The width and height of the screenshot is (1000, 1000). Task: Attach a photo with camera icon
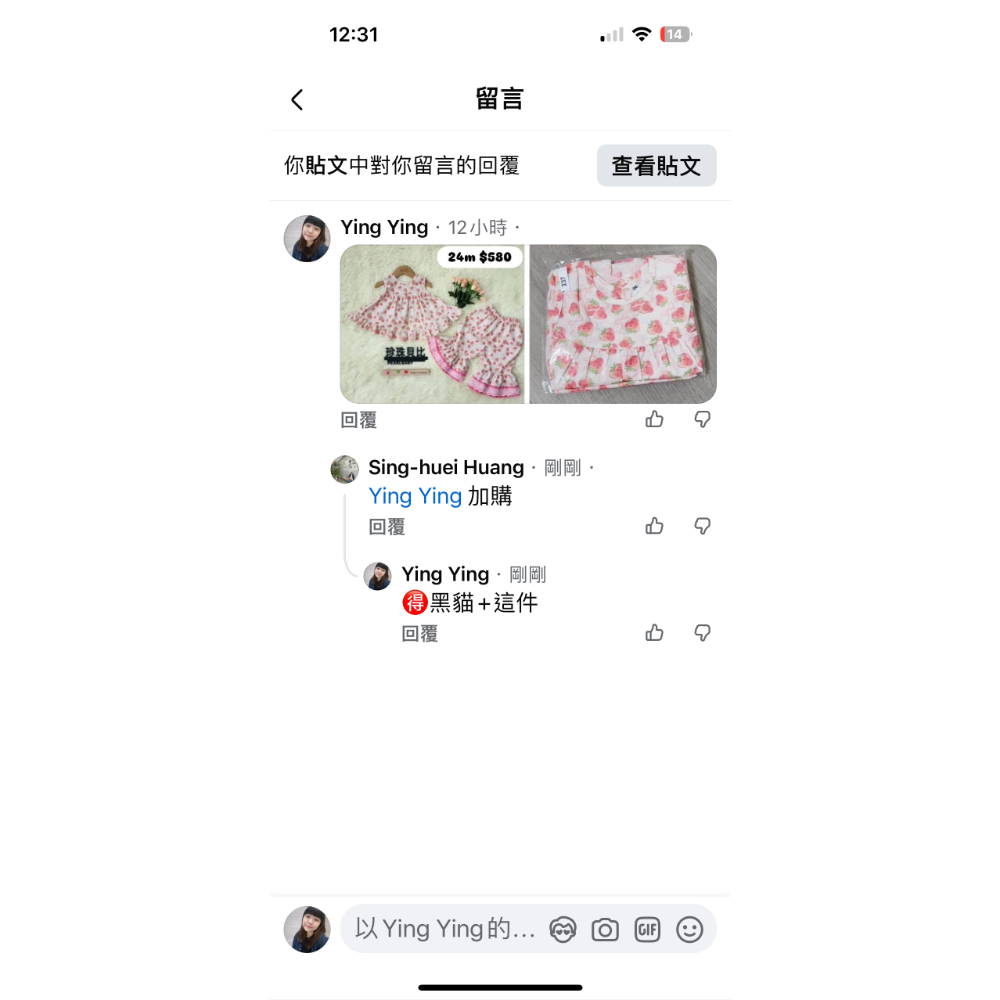click(x=605, y=930)
